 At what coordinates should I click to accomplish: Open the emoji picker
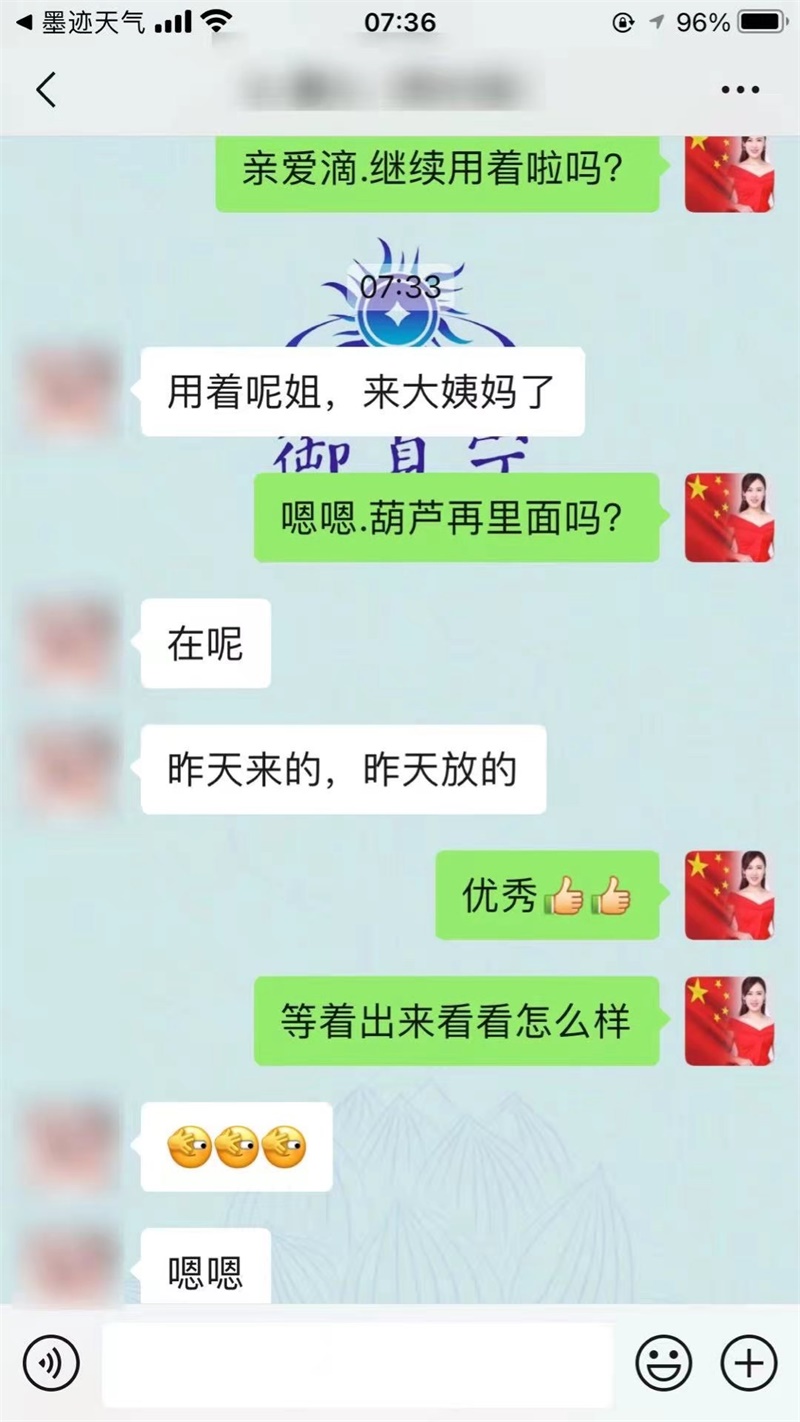664,1362
